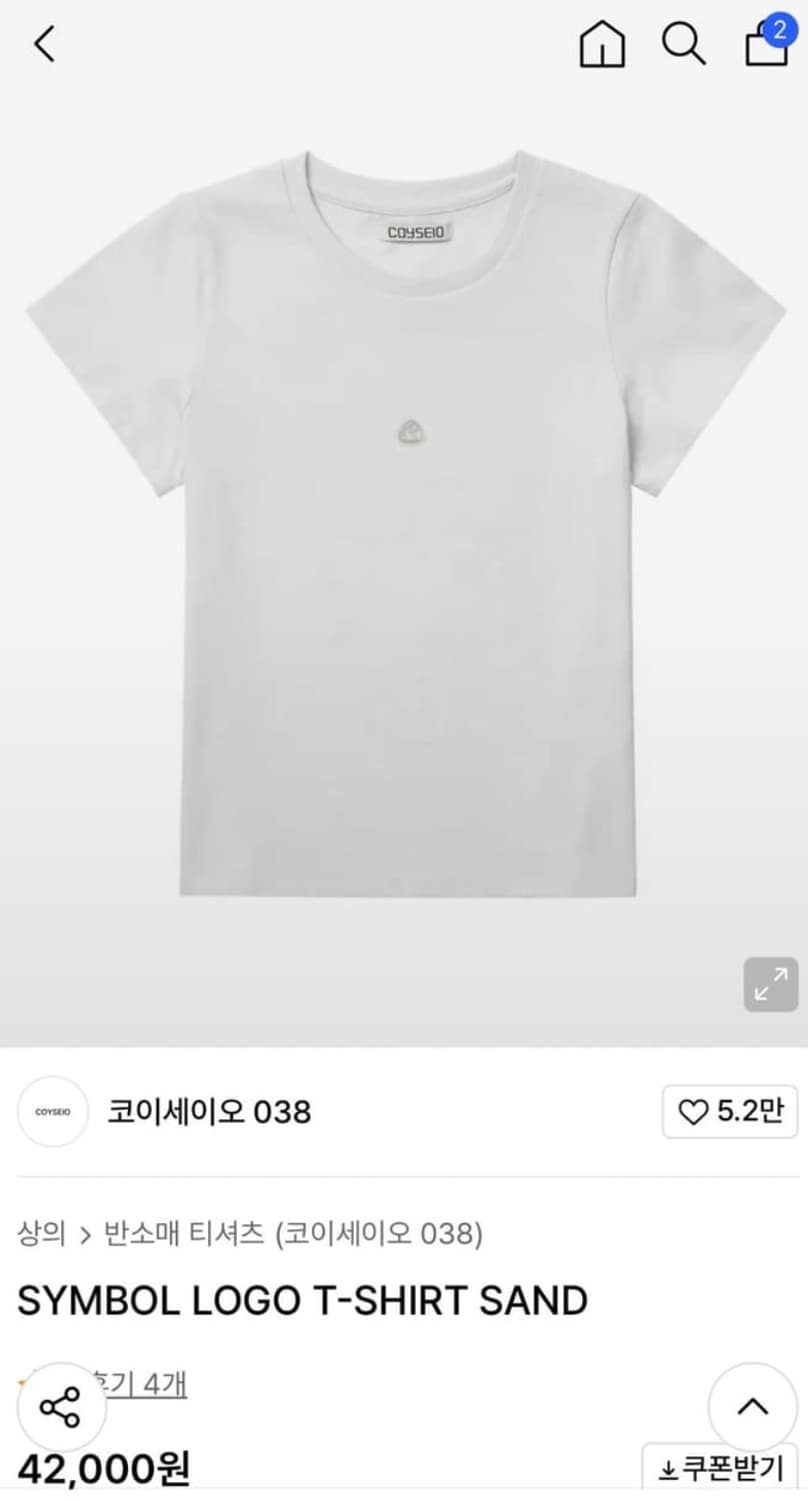
Task: Toggle the heart to like this product
Action: 696,1112
